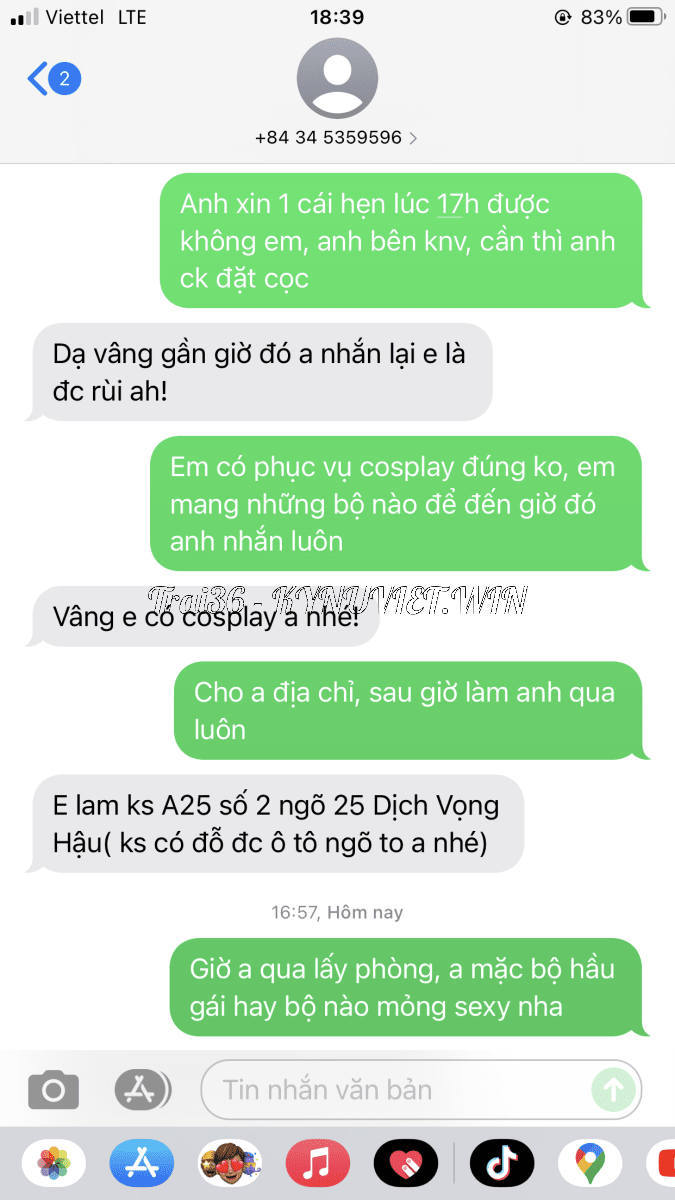The height and width of the screenshot is (1200, 675).
Task: Open Google Maps in the app strip
Action: coord(590,1163)
